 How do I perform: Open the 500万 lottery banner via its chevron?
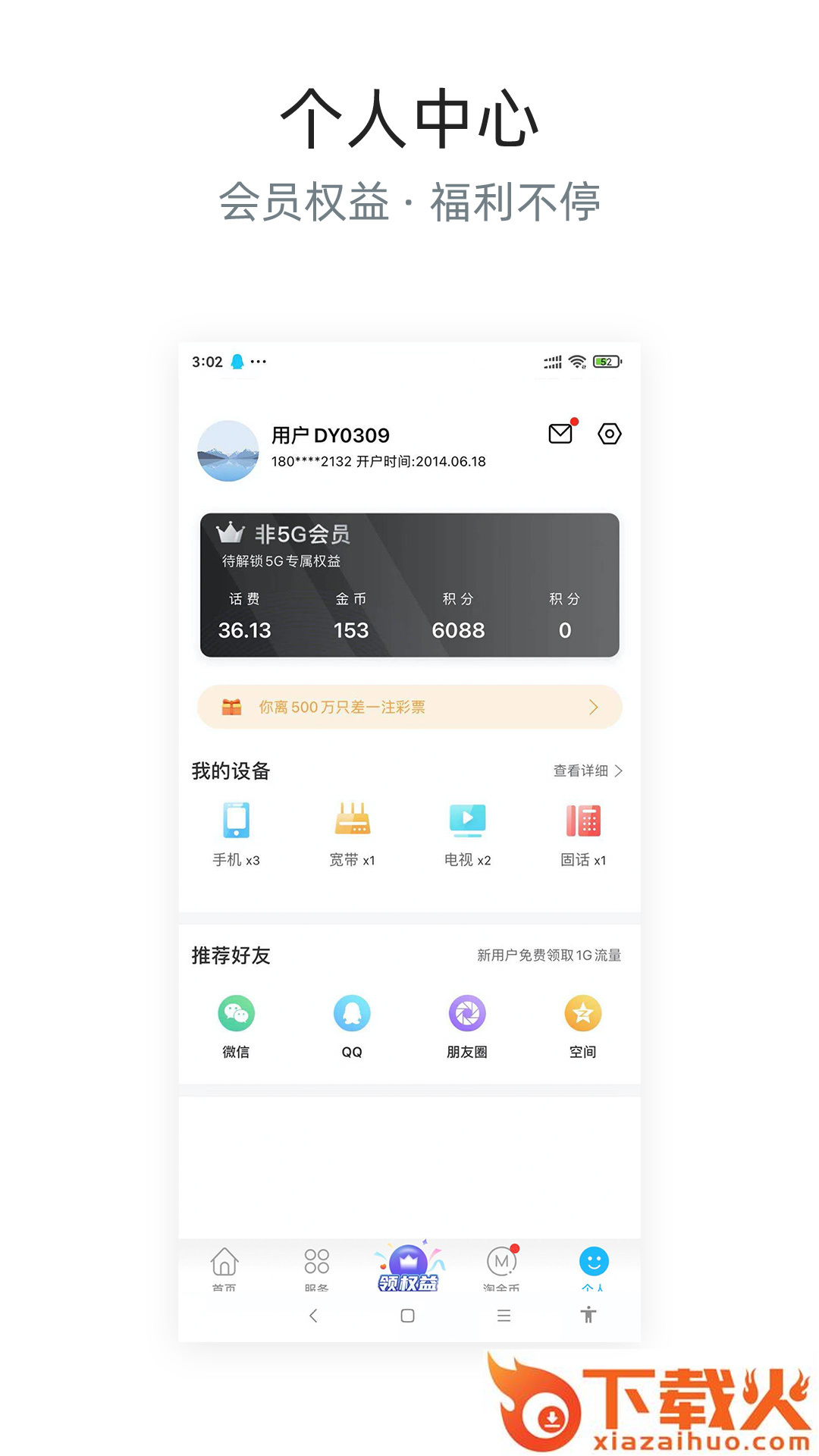tap(595, 707)
